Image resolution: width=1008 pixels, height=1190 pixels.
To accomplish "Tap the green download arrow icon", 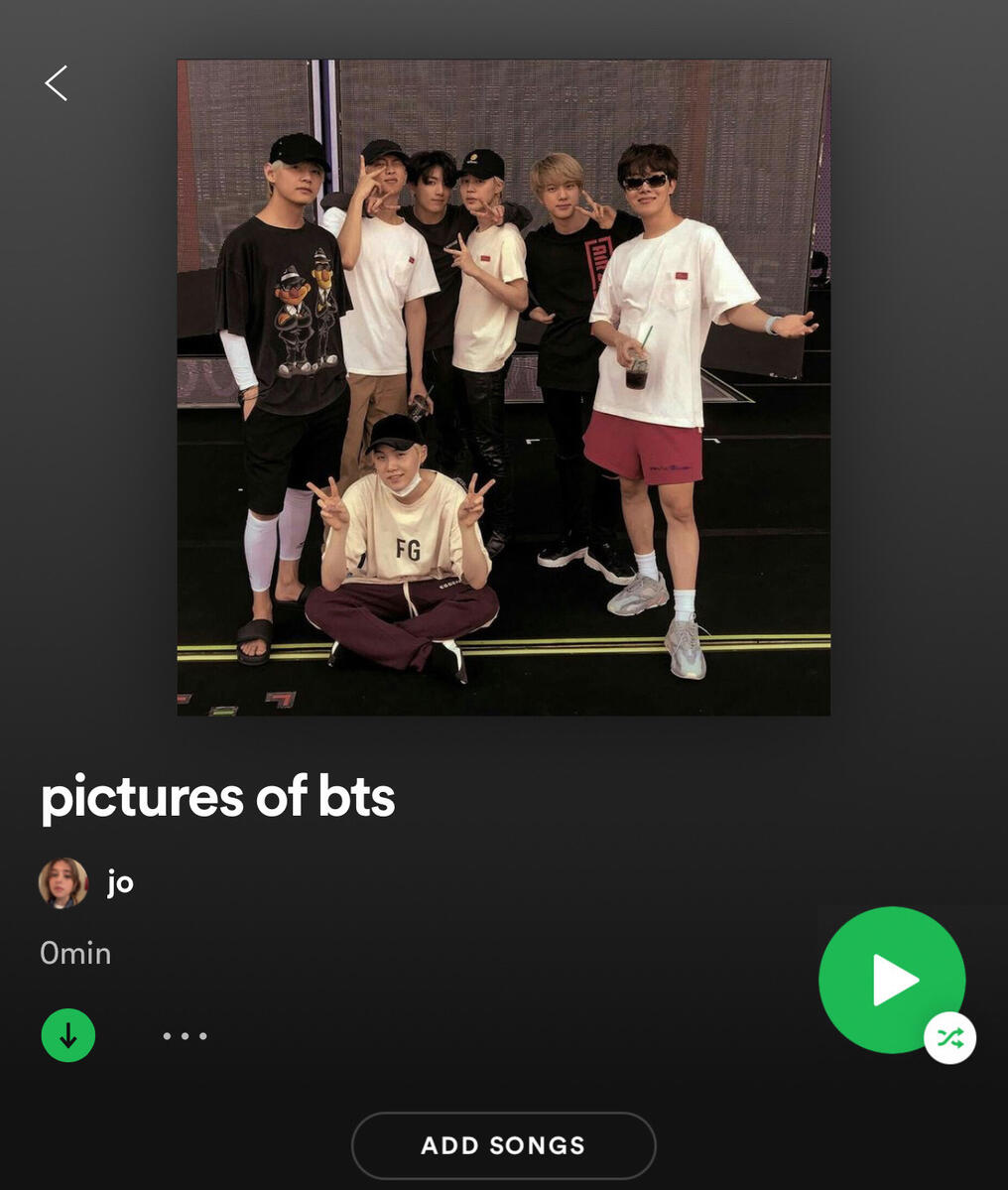I will [68, 1036].
